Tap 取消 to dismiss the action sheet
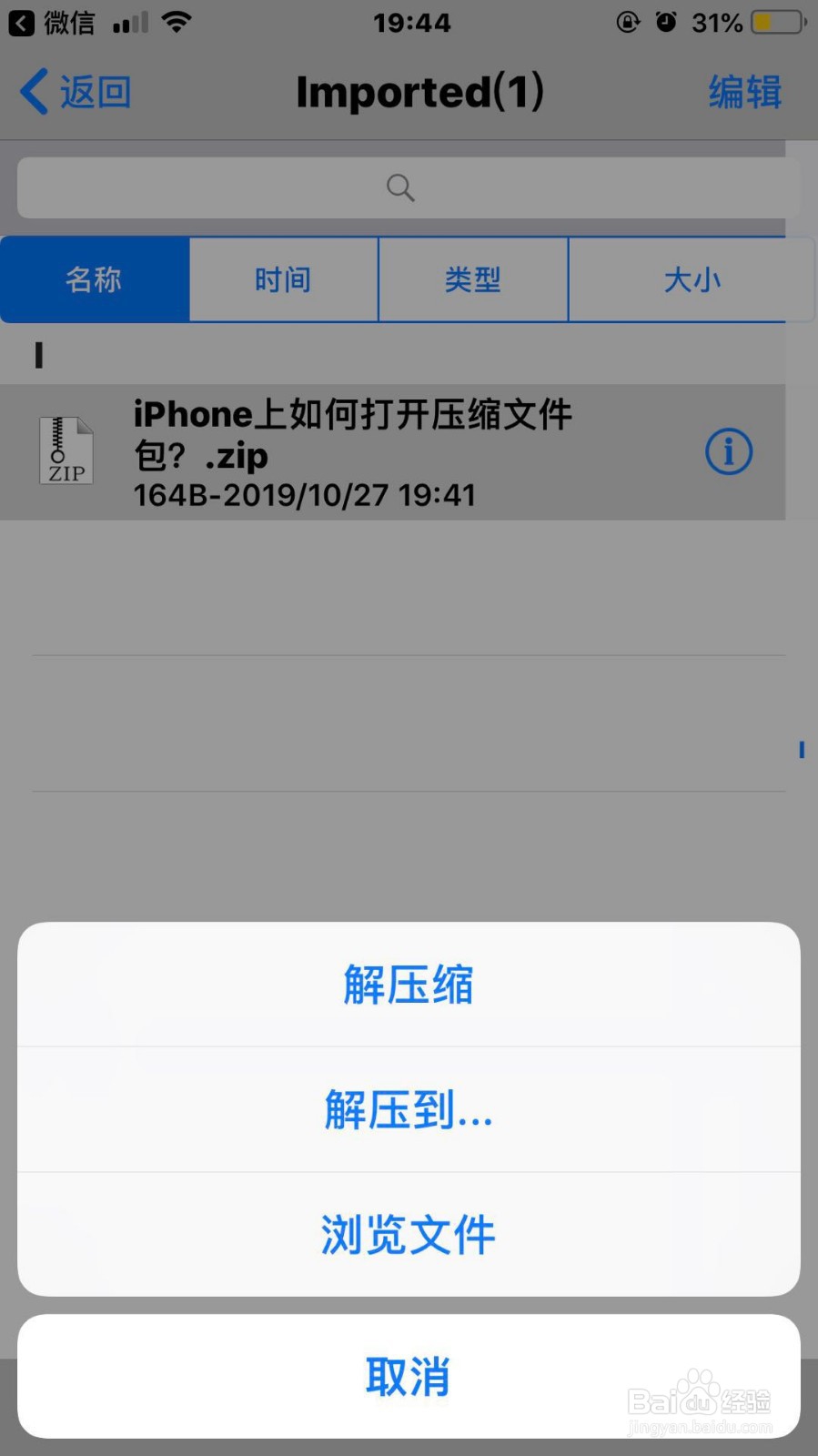This screenshot has width=818, height=1456. (408, 1377)
